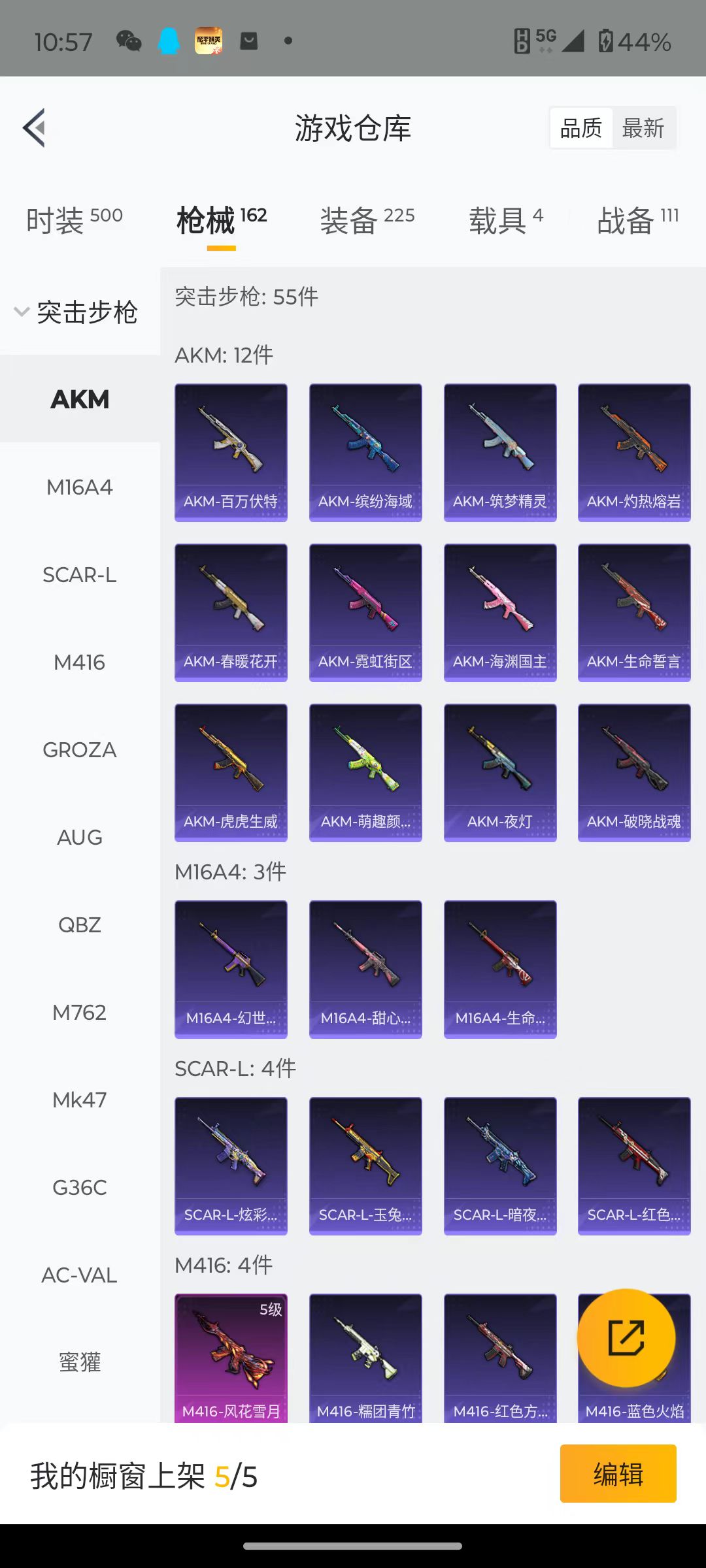
Task: Tap the 编辑 button
Action: point(618,1475)
